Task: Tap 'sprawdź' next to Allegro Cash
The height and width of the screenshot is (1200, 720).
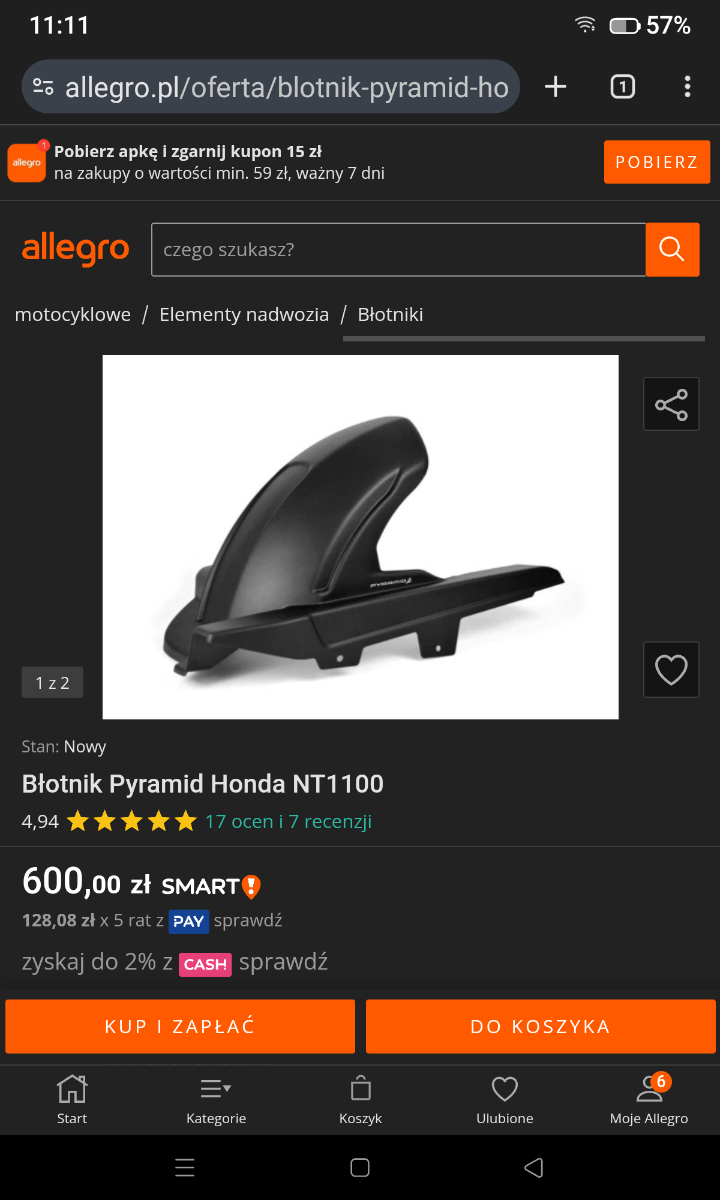Action: (283, 962)
